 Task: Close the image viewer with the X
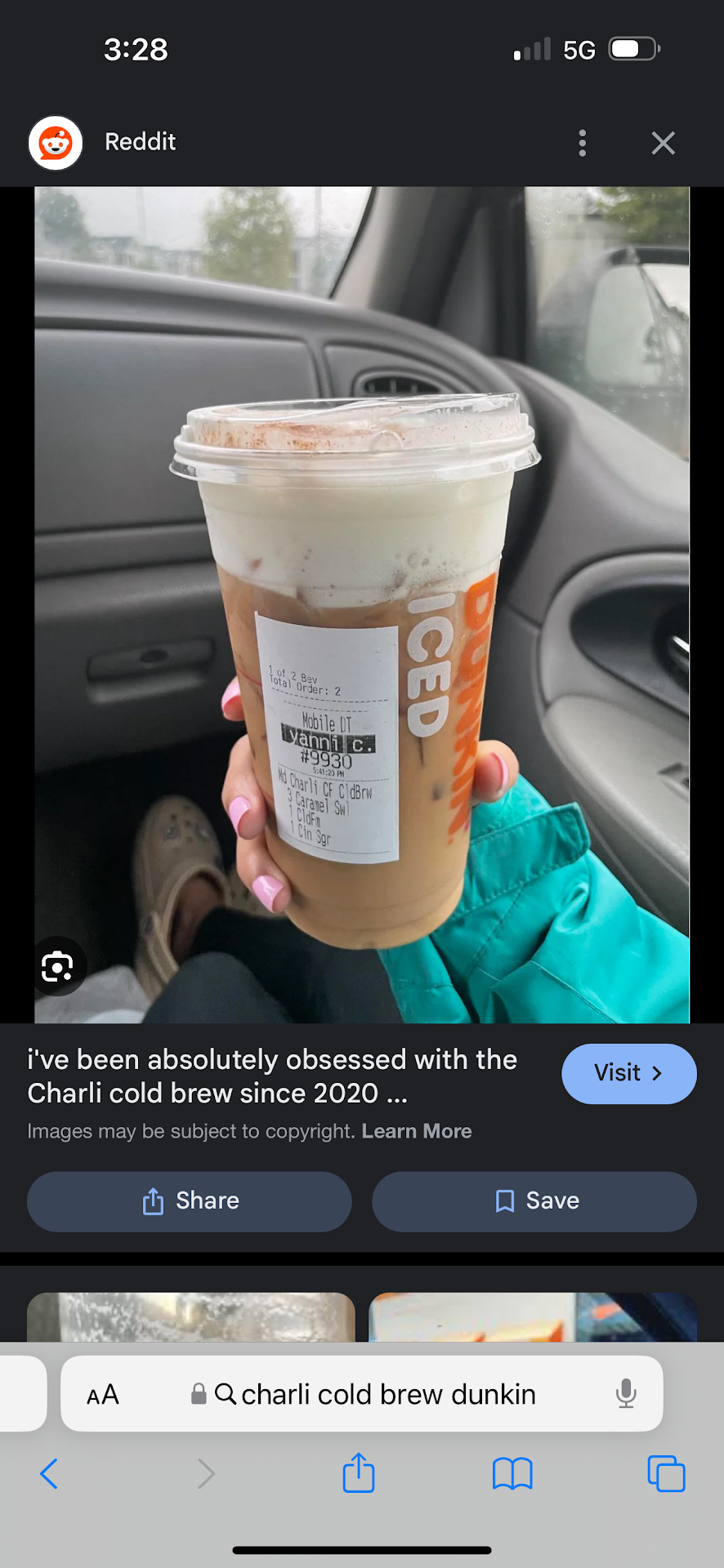coord(663,142)
